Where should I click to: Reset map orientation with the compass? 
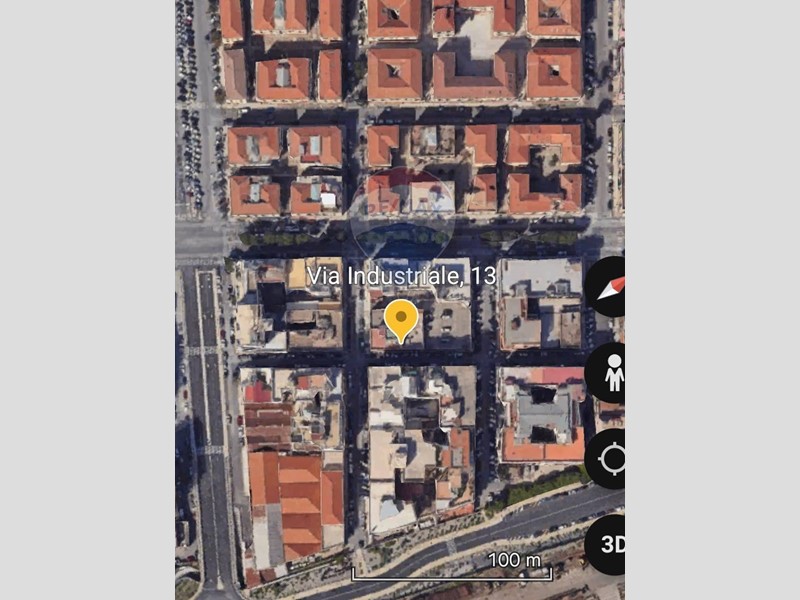610,287
